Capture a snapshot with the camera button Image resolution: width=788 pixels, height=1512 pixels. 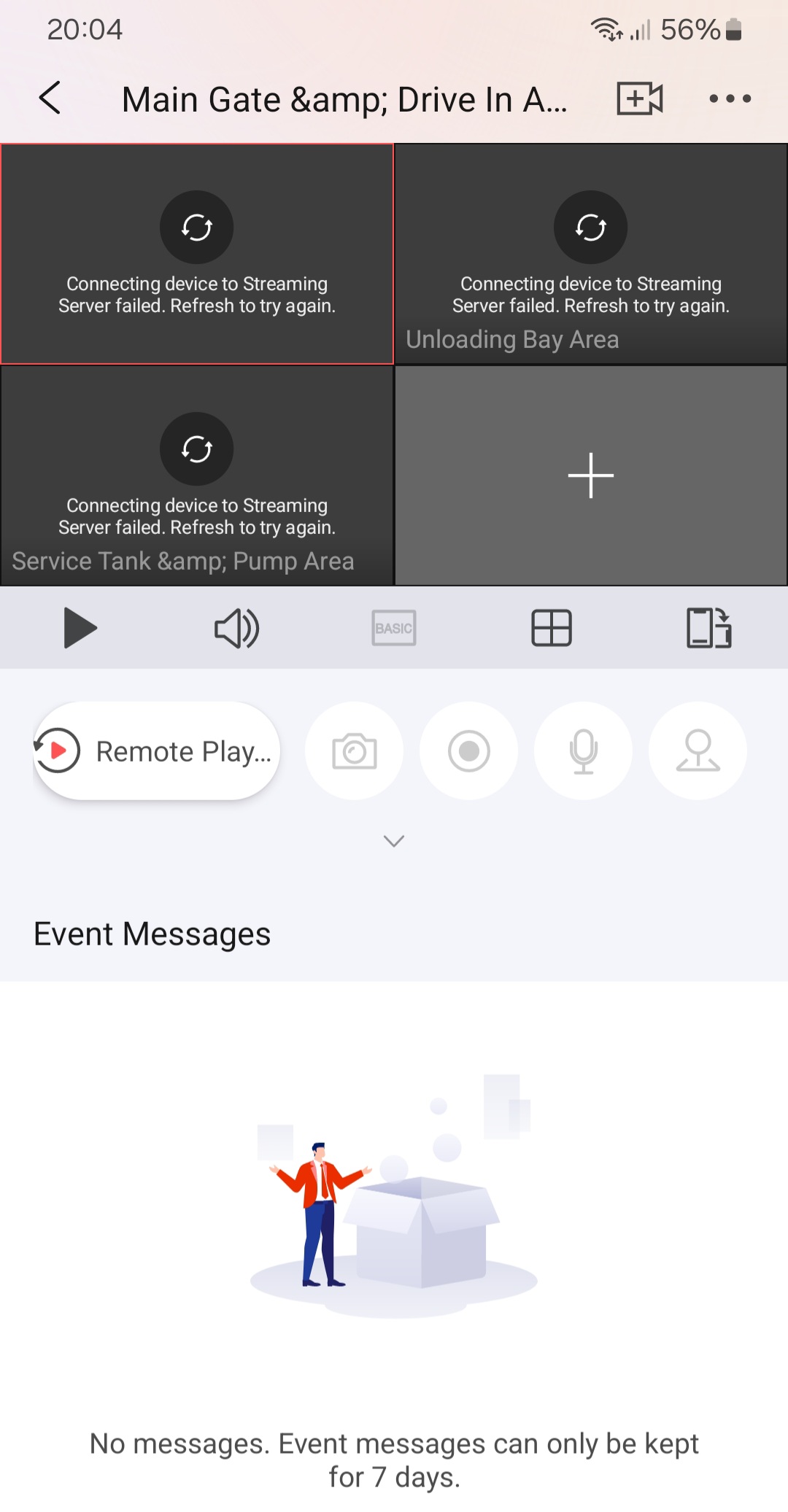(355, 751)
